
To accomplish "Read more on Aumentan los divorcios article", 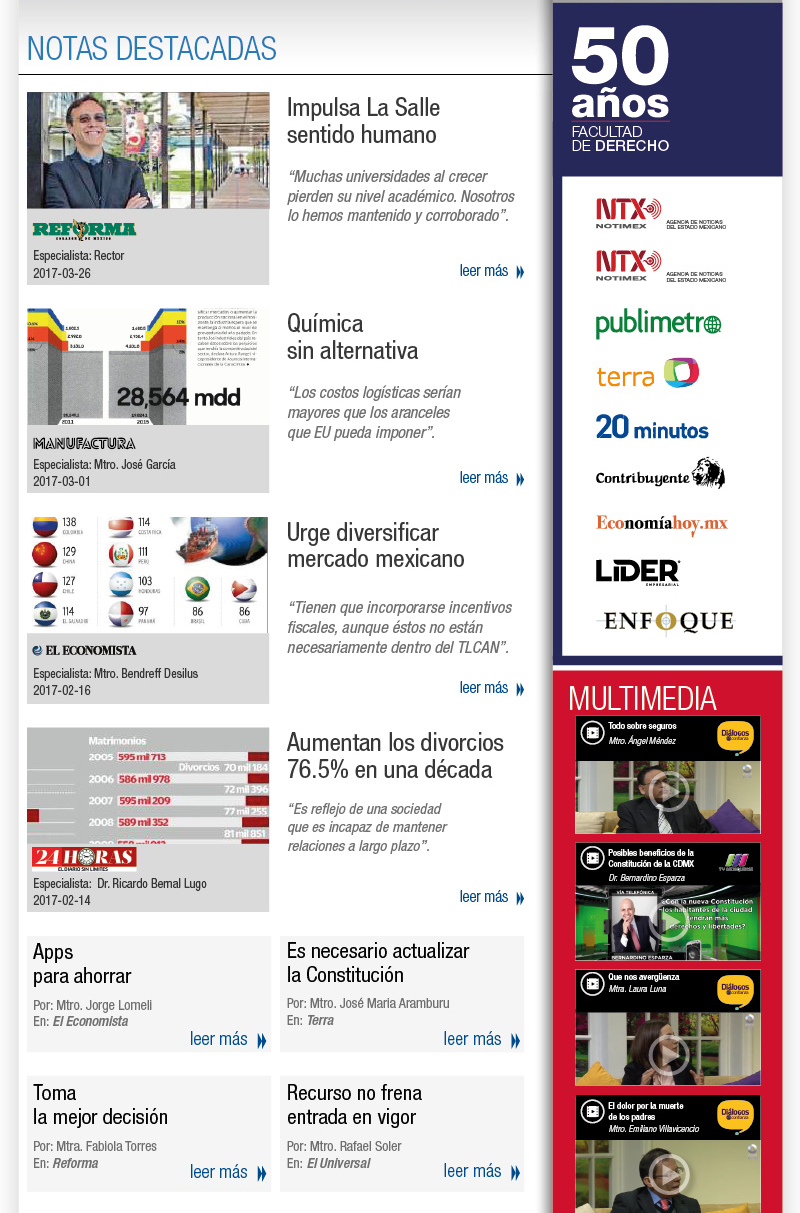I will [492, 897].
